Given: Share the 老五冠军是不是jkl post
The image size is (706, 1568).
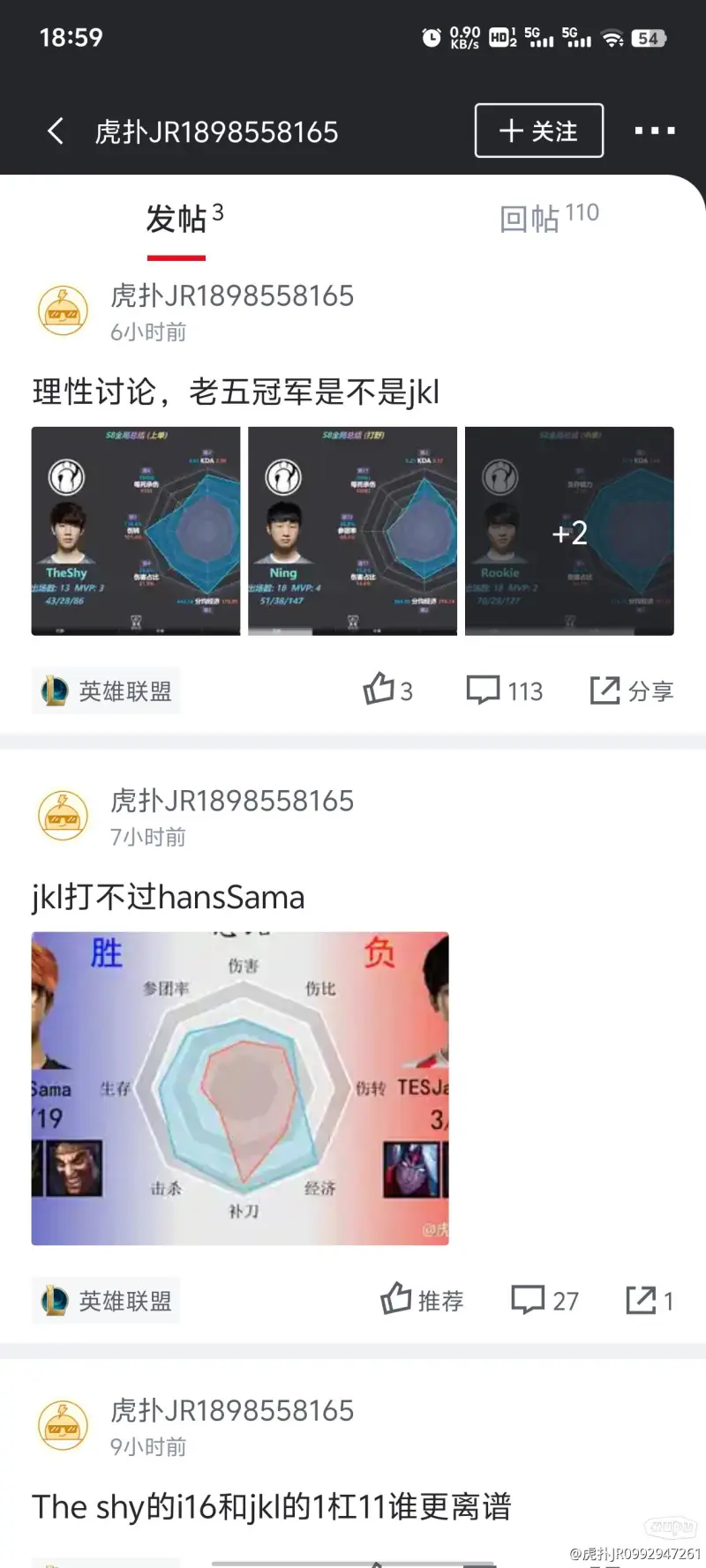Looking at the screenshot, I should (631, 691).
